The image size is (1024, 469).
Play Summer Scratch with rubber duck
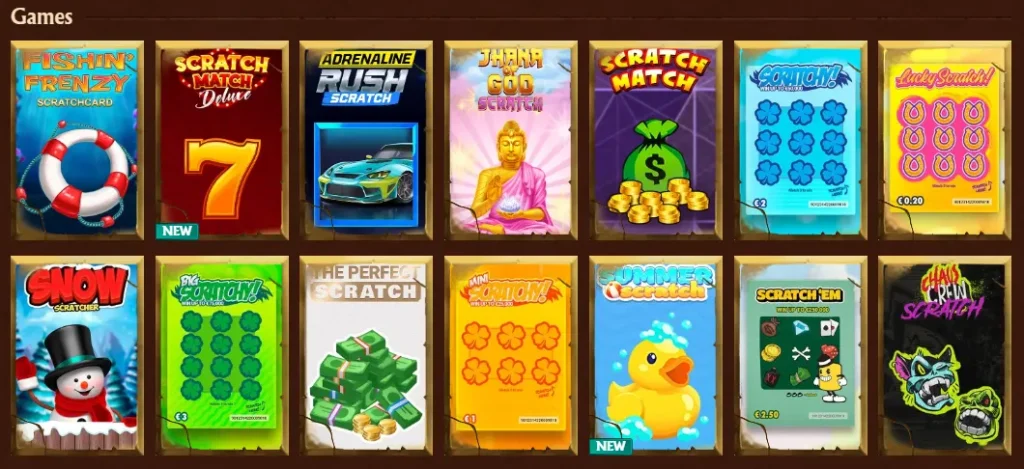(x=655, y=357)
